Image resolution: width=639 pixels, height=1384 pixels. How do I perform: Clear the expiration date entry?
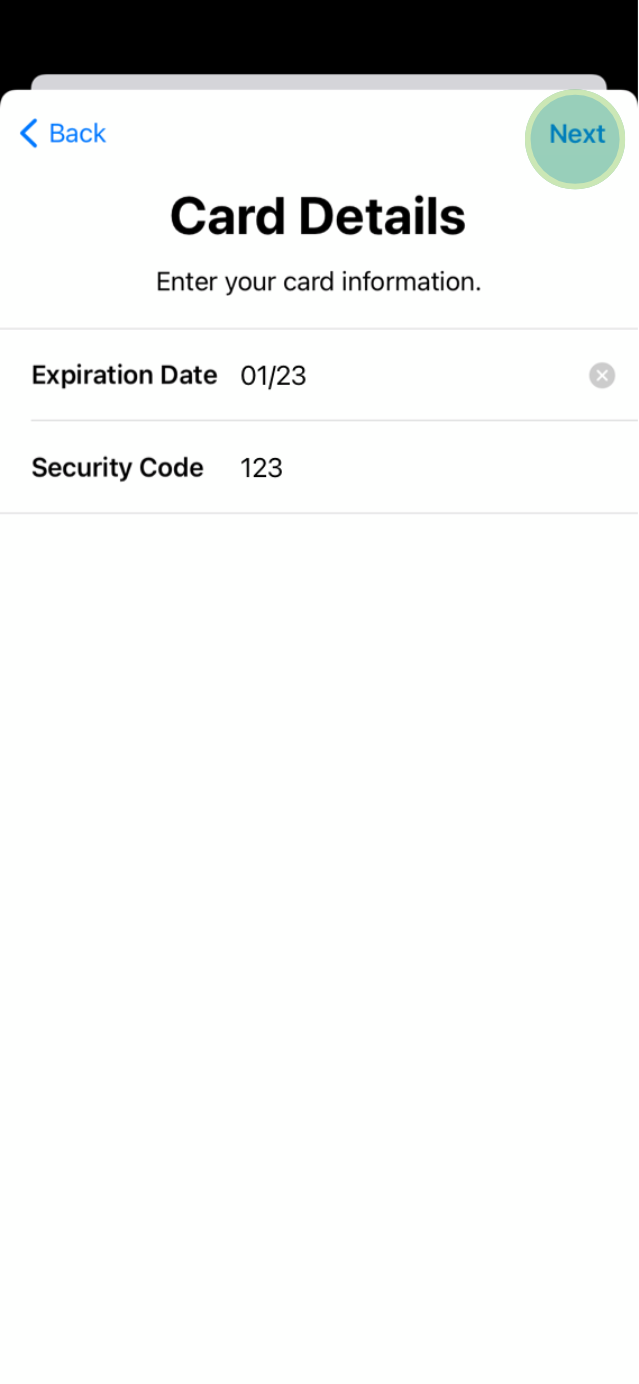[x=602, y=376]
